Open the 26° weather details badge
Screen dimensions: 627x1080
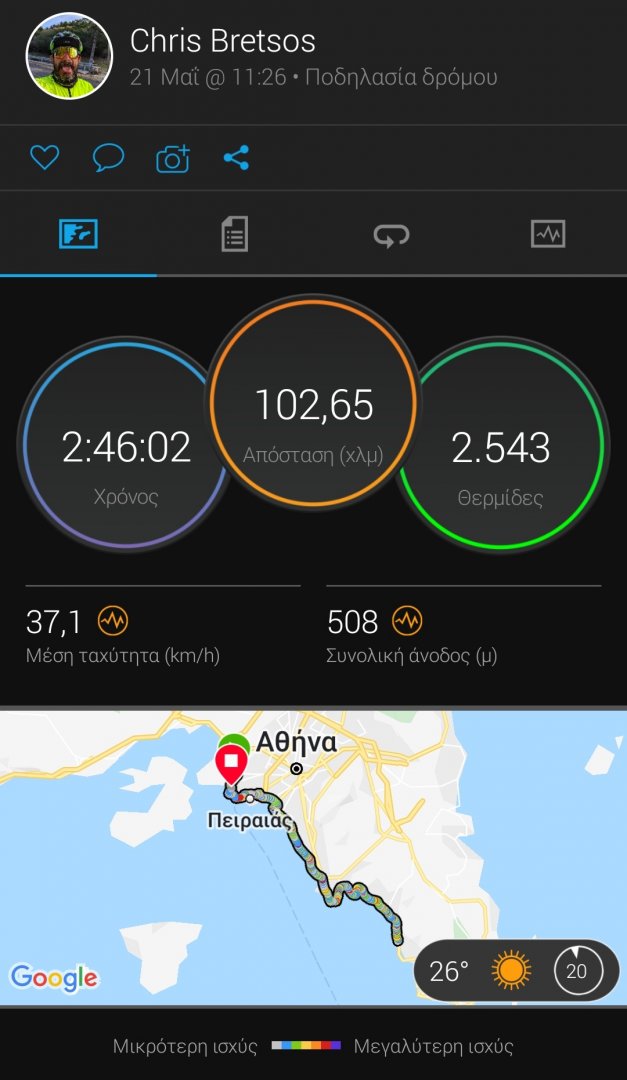click(515, 970)
